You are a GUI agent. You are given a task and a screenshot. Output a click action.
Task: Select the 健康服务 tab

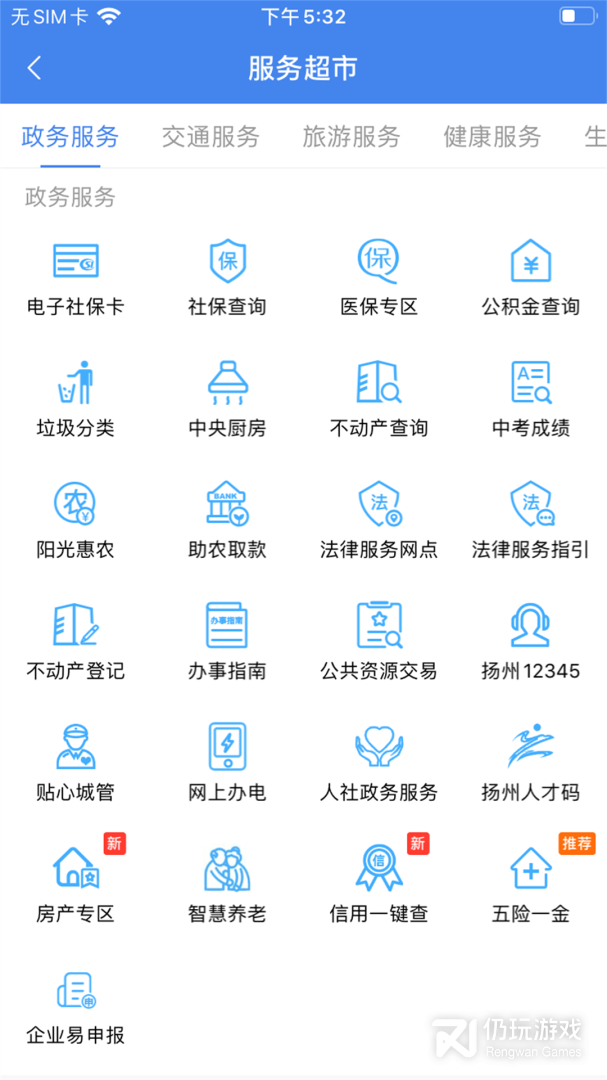[492, 136]
